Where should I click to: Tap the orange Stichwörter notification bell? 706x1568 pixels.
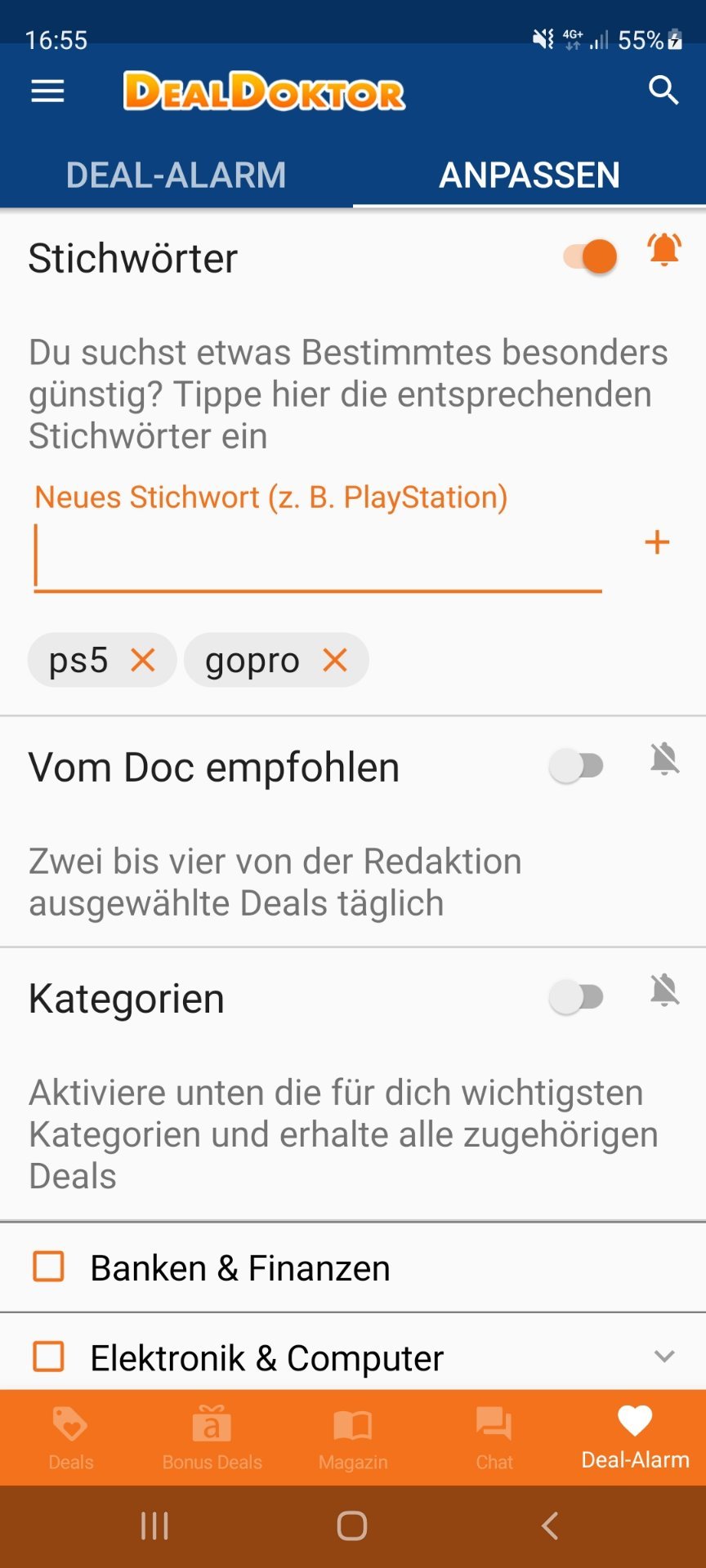(x=664, y=250)
